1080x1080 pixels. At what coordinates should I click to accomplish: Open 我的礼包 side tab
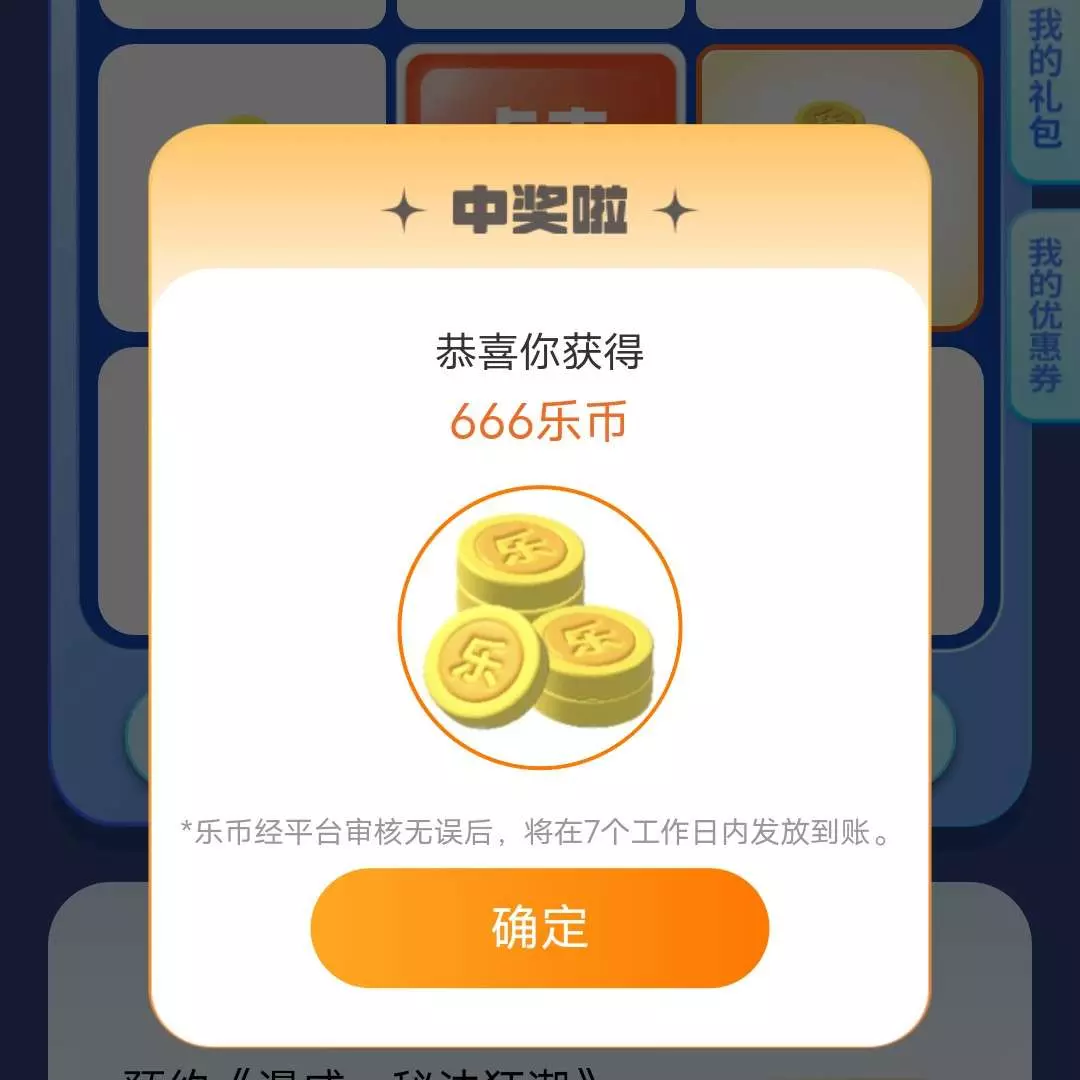tap(1045, 80)
